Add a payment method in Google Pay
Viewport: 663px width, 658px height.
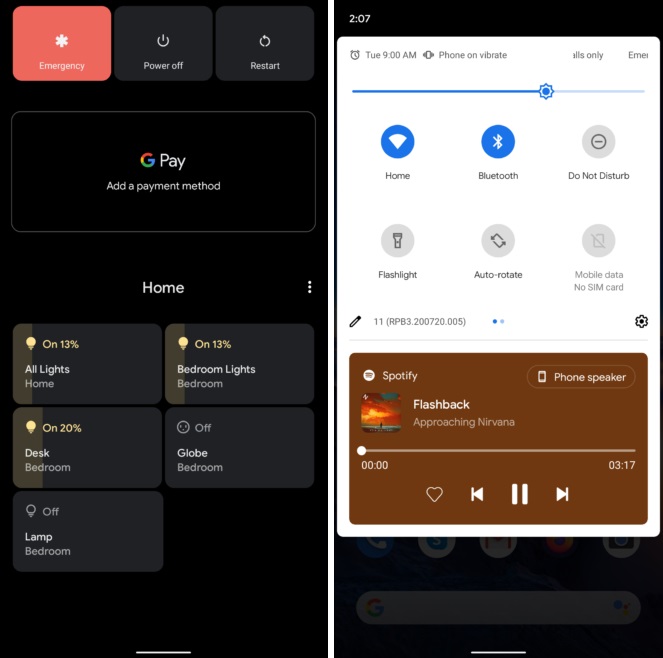[163, 172]
